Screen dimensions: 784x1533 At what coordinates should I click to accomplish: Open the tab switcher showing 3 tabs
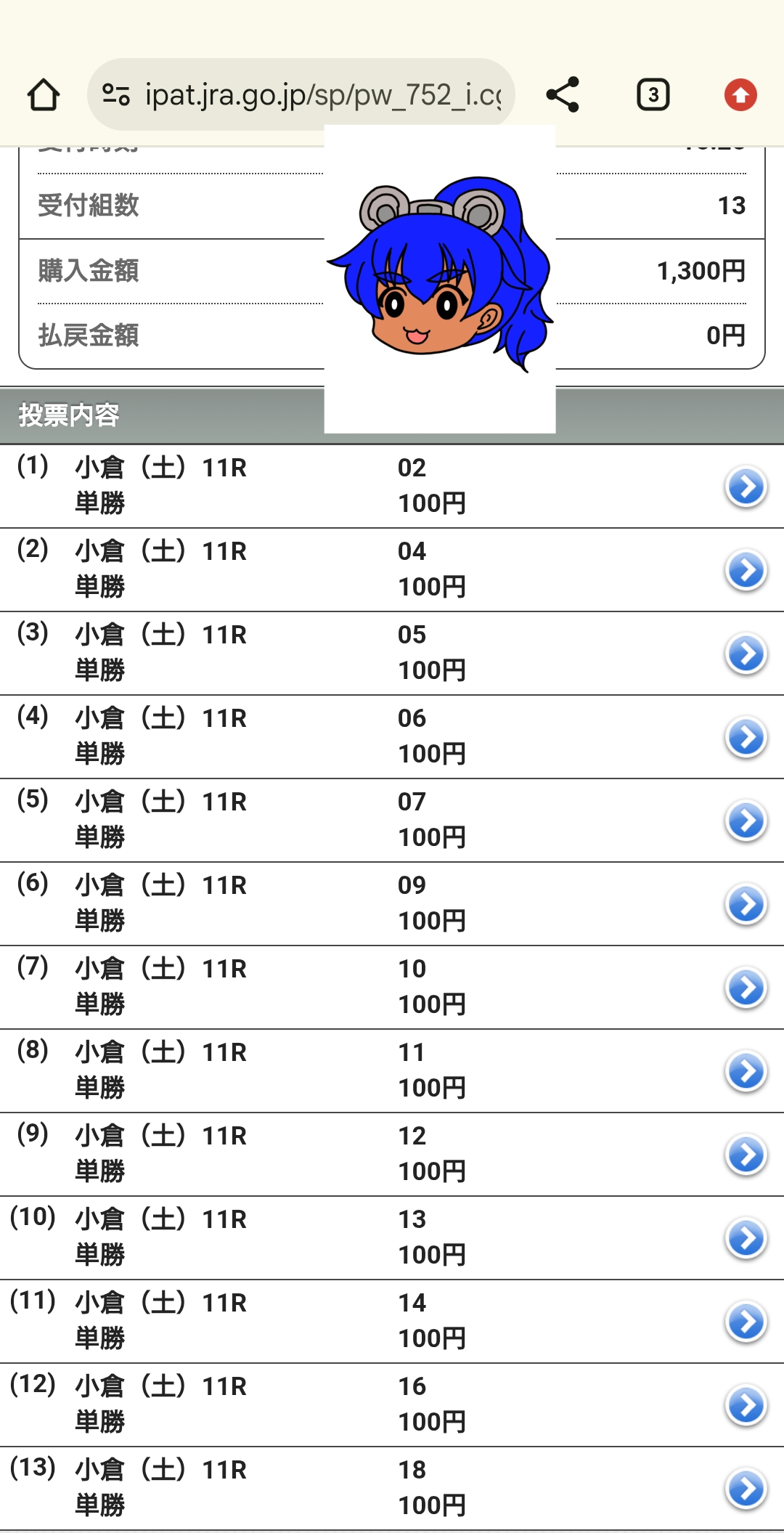tap(653, 95)
